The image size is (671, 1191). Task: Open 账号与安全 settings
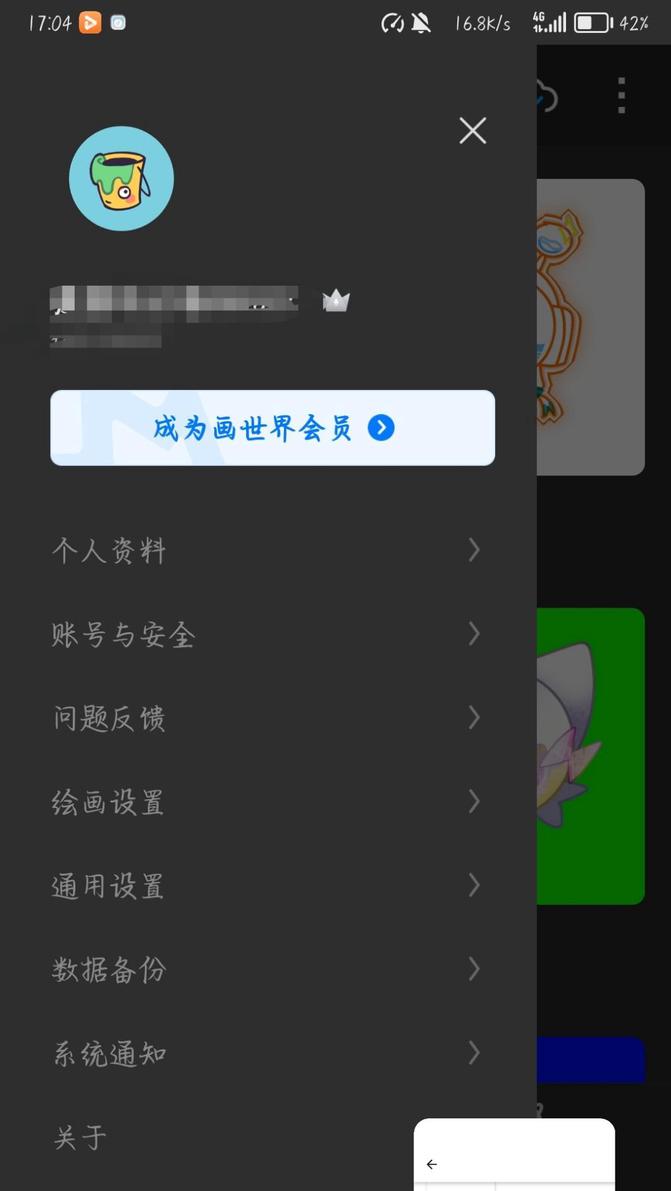pos(266,634)
